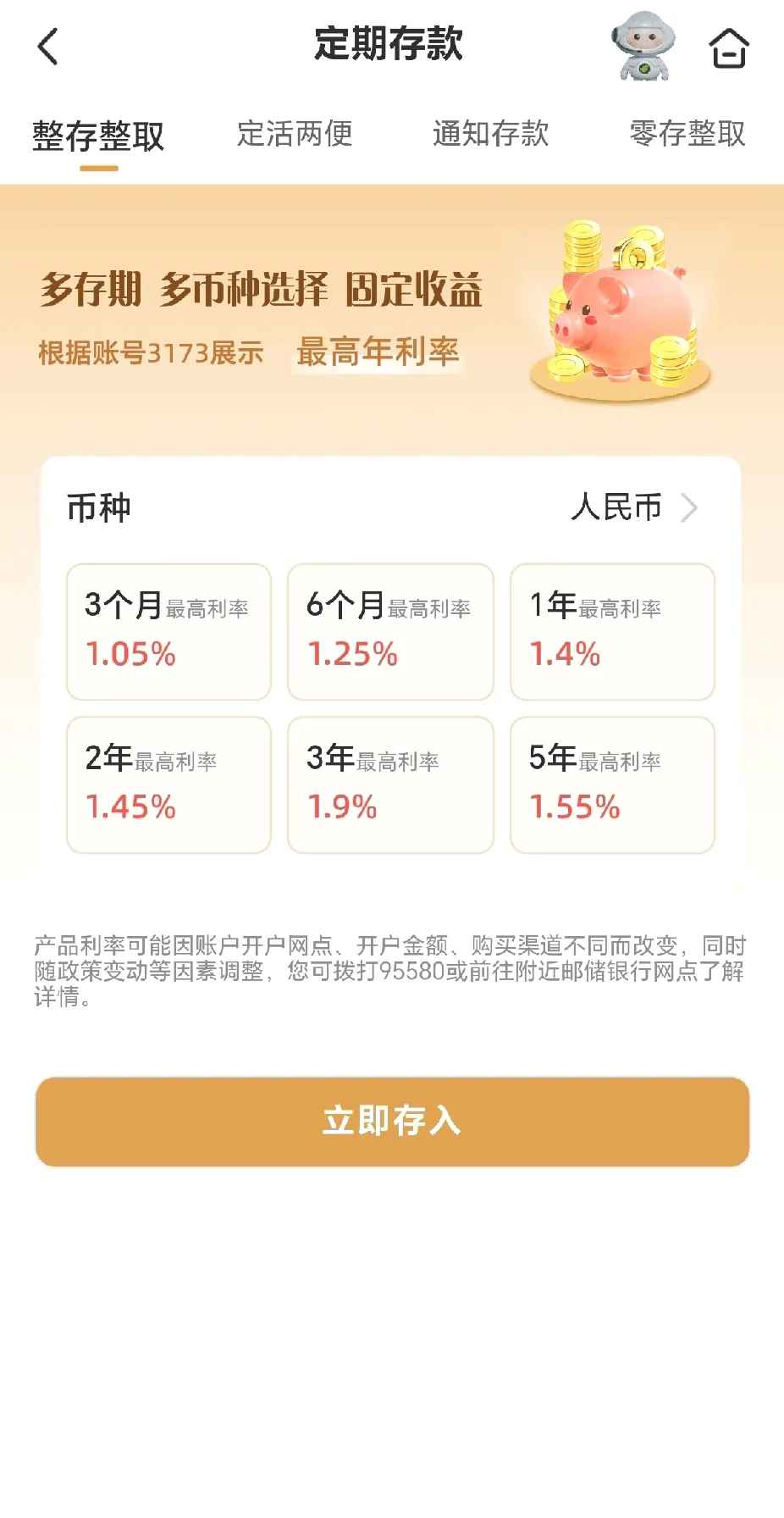
Task: Switch to the 通知存款 tab
Action: [490, 134]
